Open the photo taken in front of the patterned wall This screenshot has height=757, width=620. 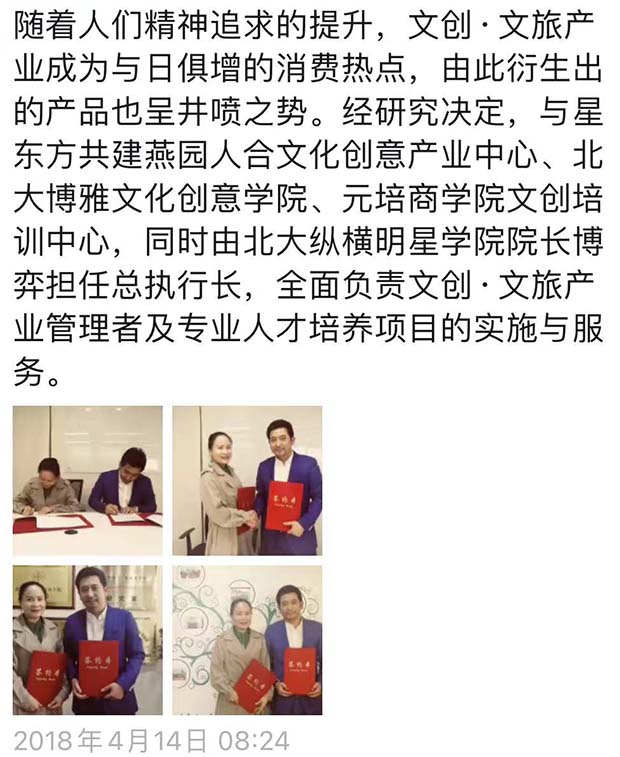247,640
